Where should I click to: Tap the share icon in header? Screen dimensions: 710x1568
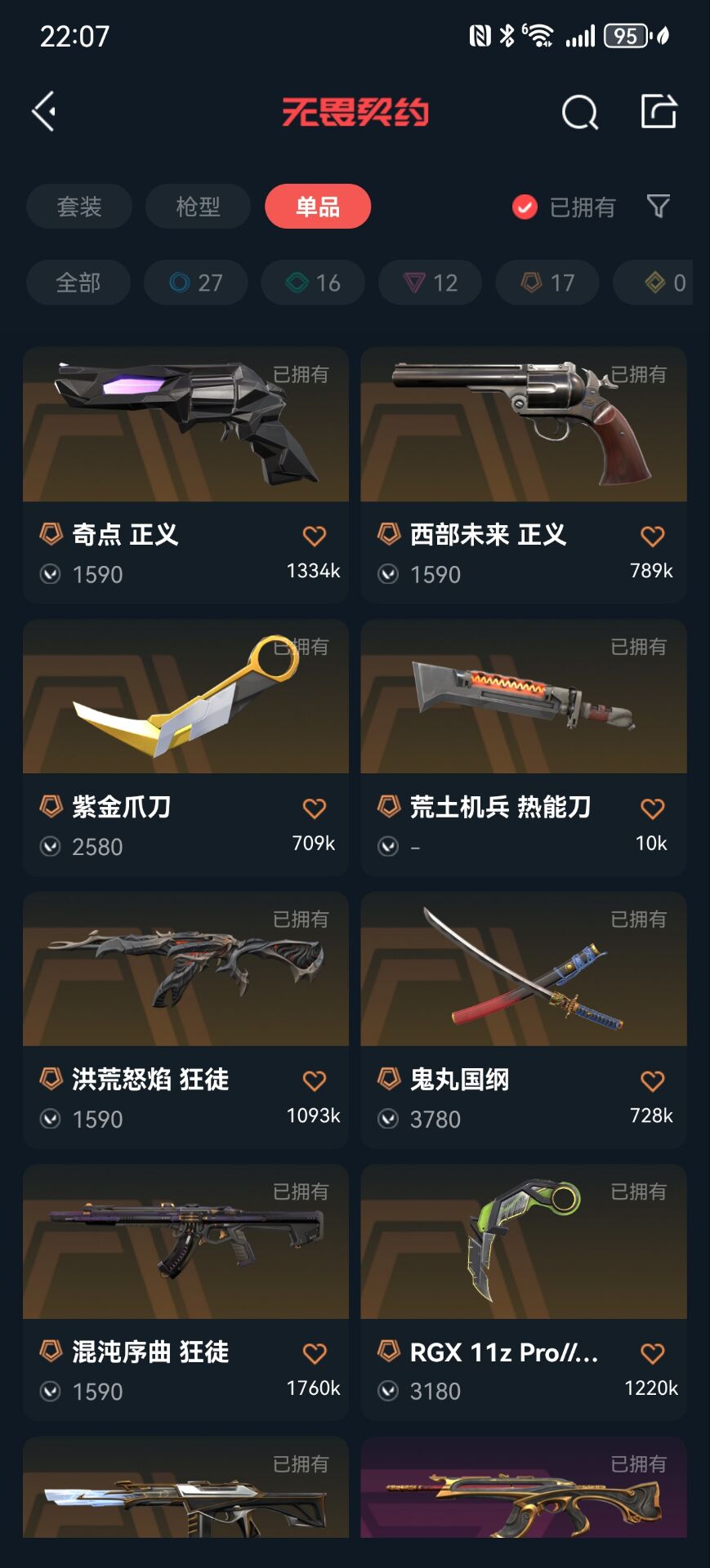click(659, 111)
